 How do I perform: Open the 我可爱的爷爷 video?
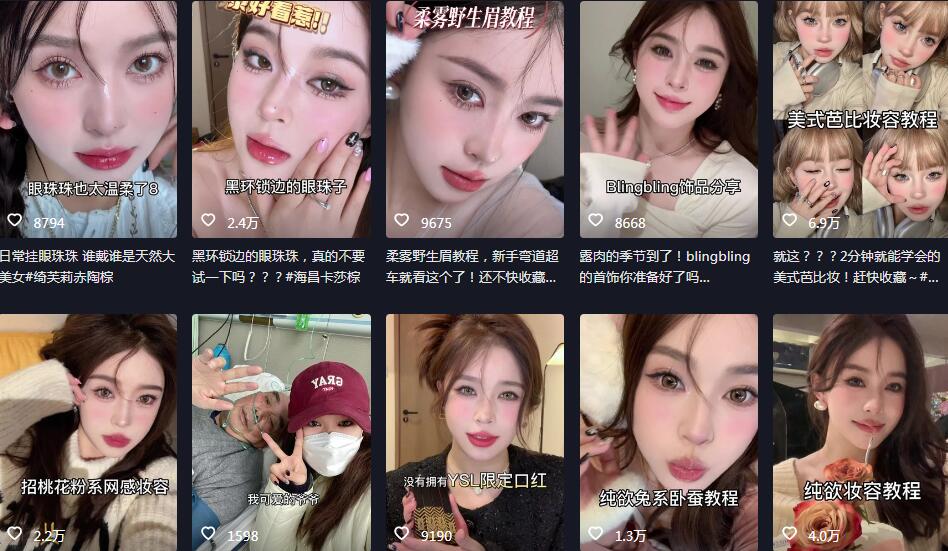click(x=281, y=430)
